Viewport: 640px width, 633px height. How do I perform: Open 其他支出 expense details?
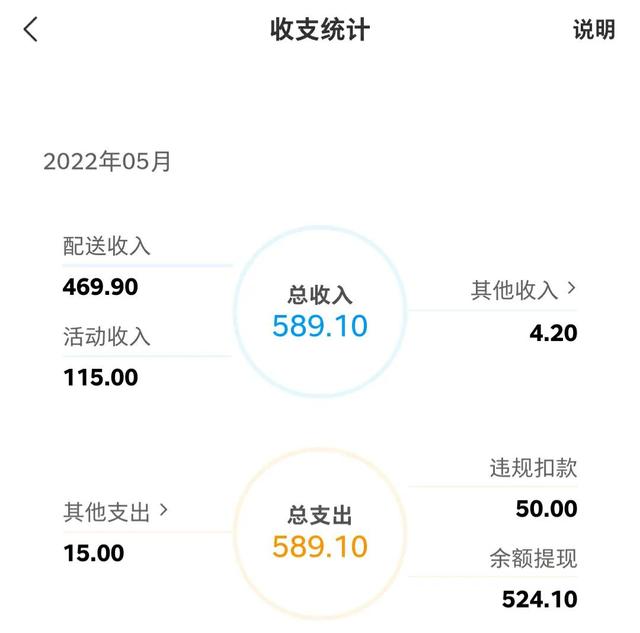115,513
